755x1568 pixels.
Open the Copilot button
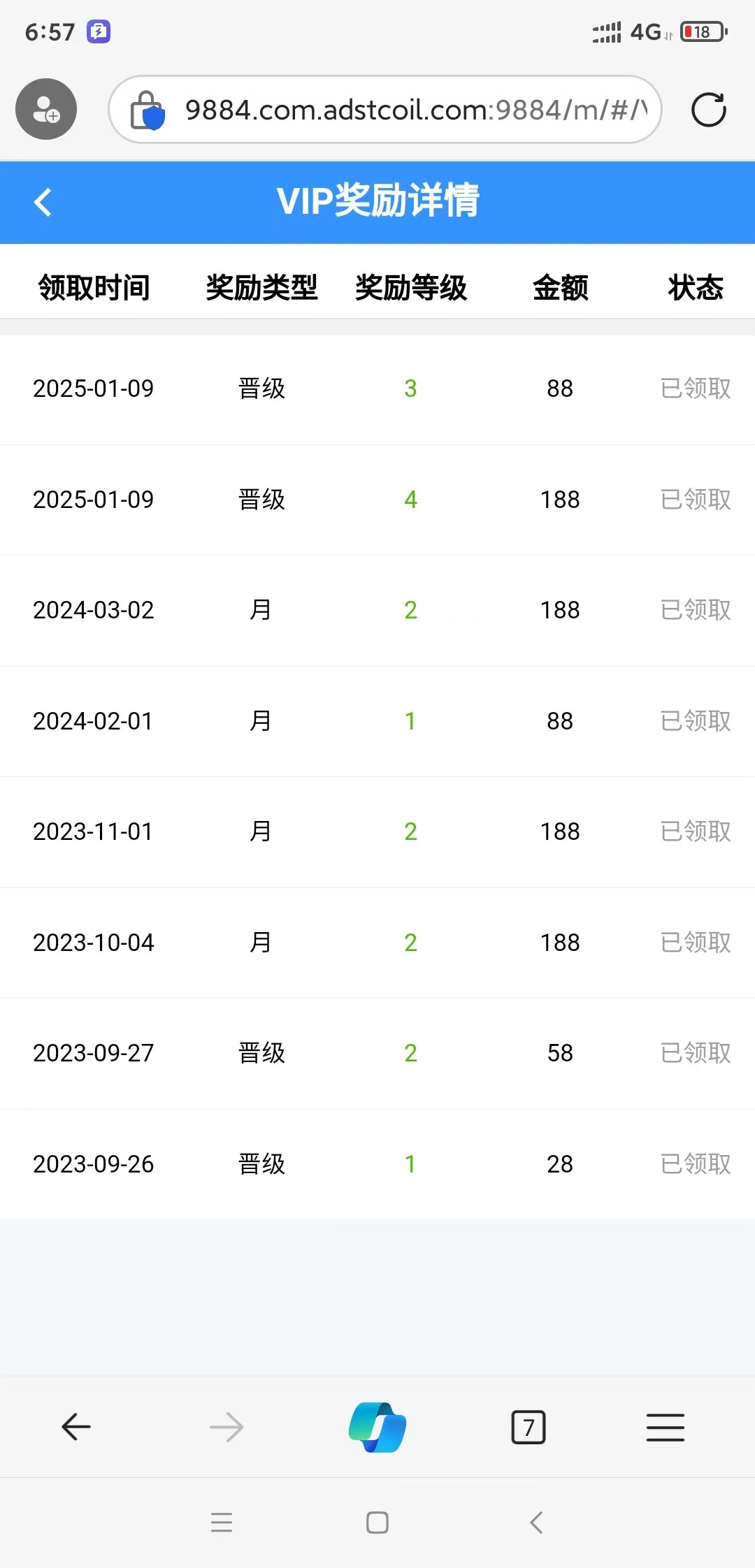point(377,1427)
